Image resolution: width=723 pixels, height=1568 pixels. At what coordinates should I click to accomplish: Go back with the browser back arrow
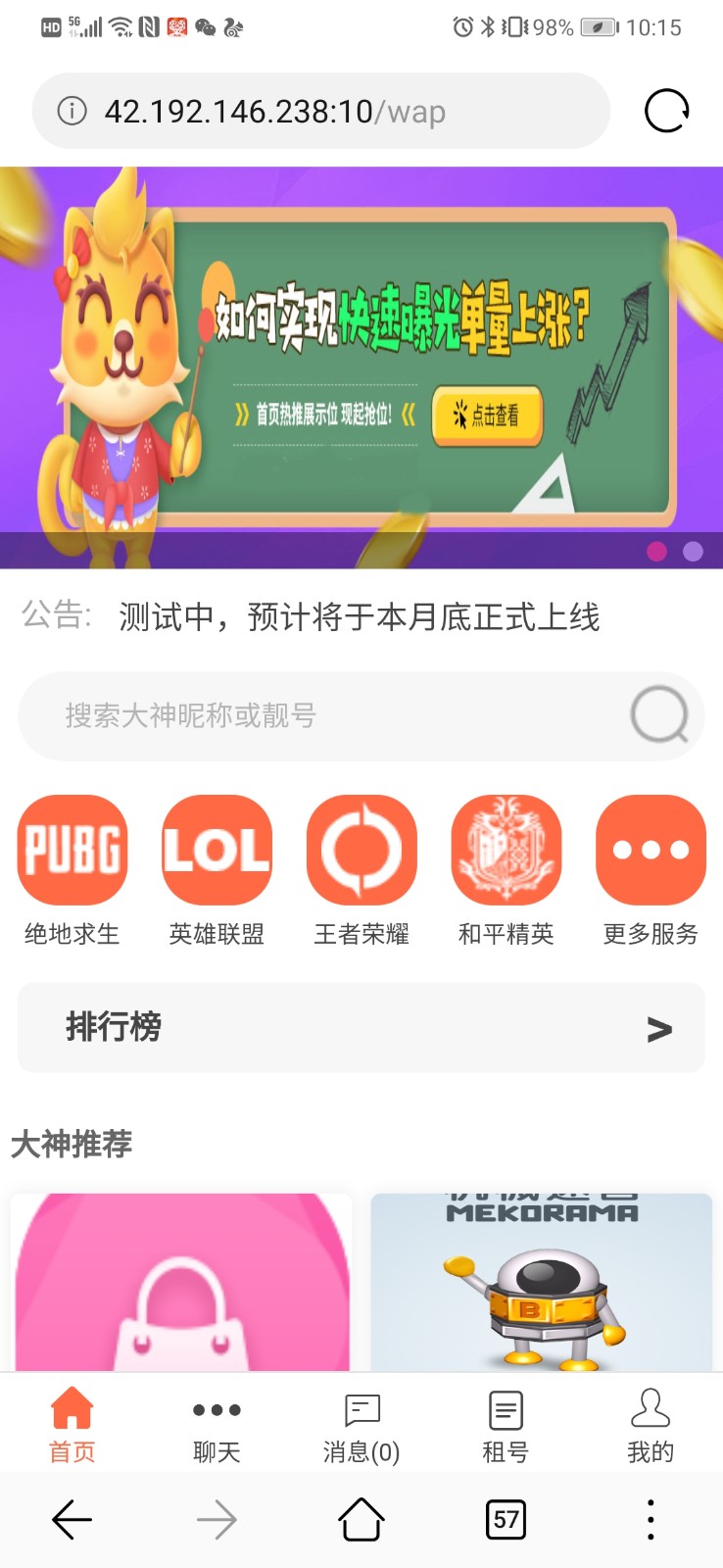coord(72,1520)
